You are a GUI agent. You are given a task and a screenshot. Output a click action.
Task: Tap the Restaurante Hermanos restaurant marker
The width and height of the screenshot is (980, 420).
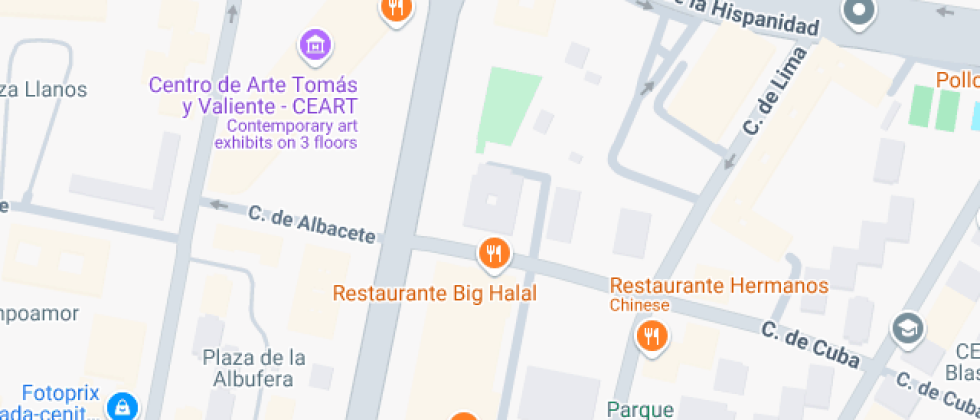point(652,335)
